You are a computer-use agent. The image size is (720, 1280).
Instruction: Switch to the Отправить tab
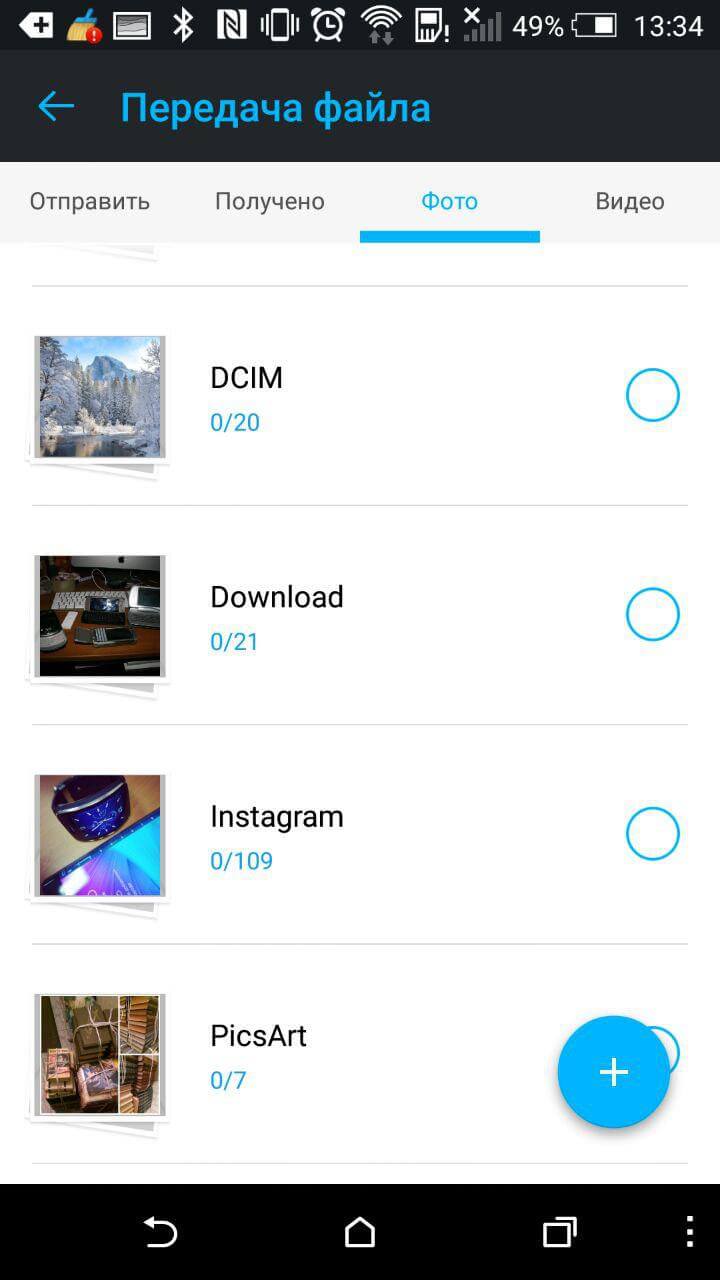[89, 201]
